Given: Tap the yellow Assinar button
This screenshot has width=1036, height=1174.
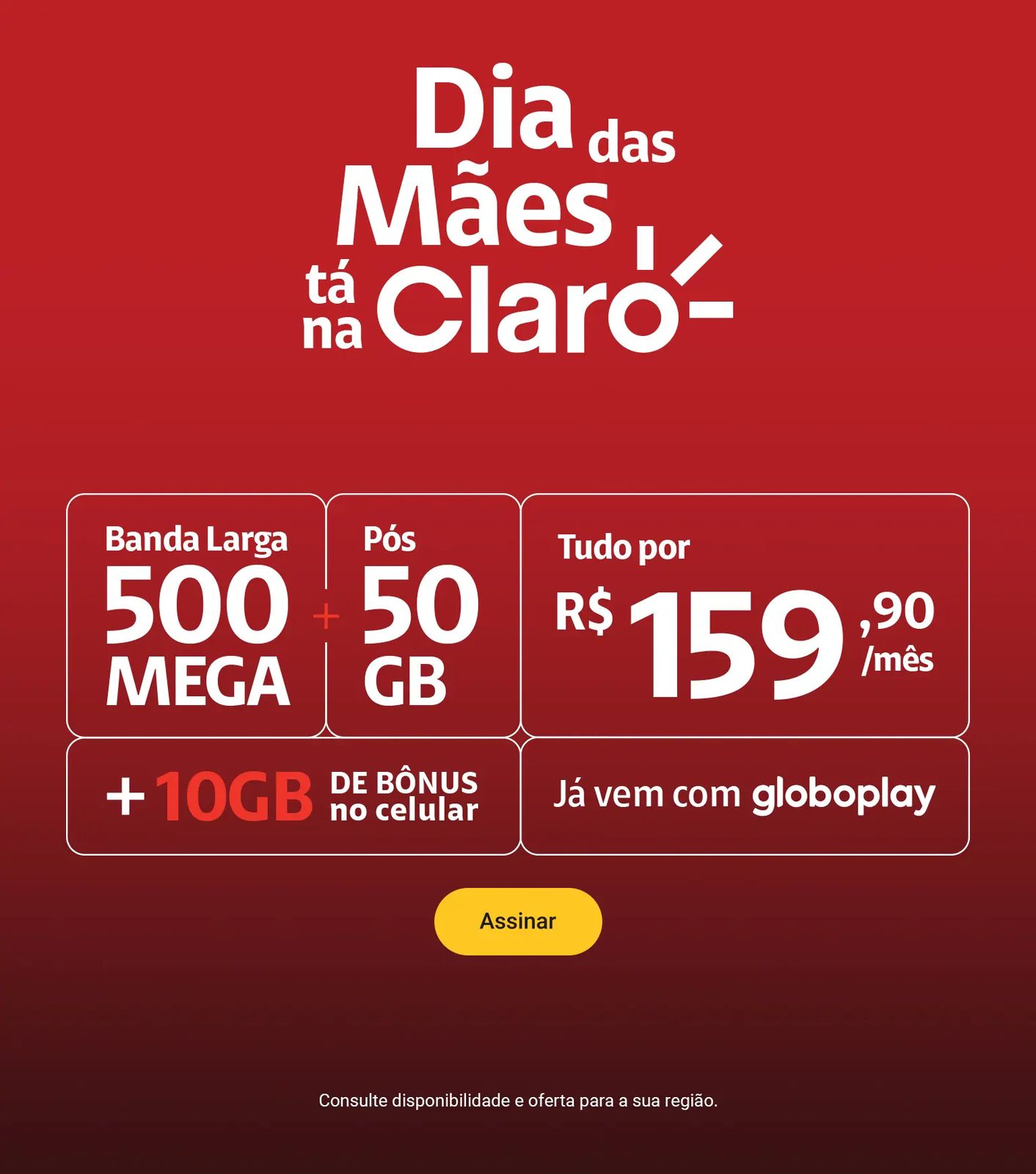Looking at the screenshot, I should [518, 921].
